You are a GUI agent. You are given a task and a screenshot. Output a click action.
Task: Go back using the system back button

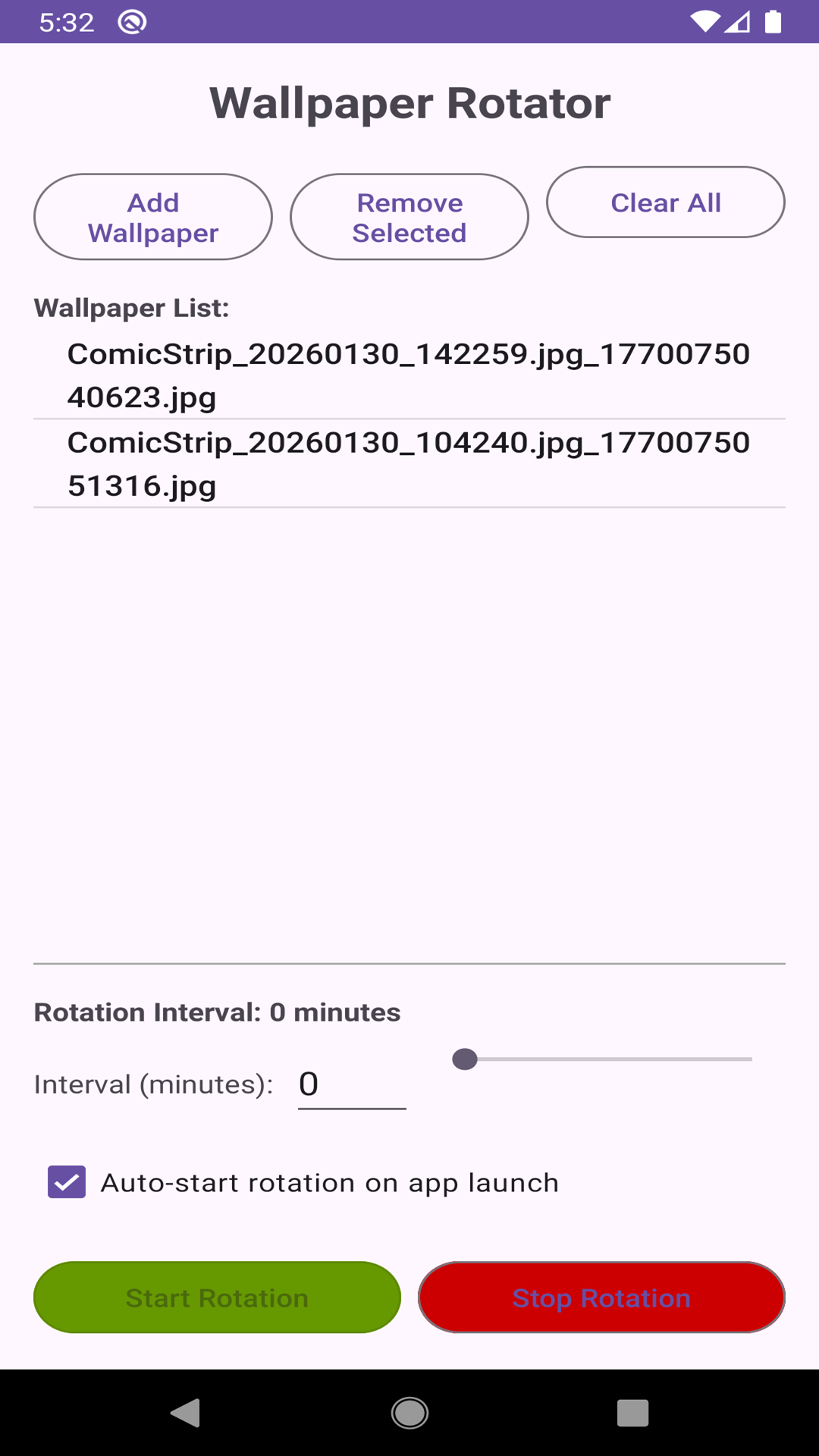point(186,1413)
